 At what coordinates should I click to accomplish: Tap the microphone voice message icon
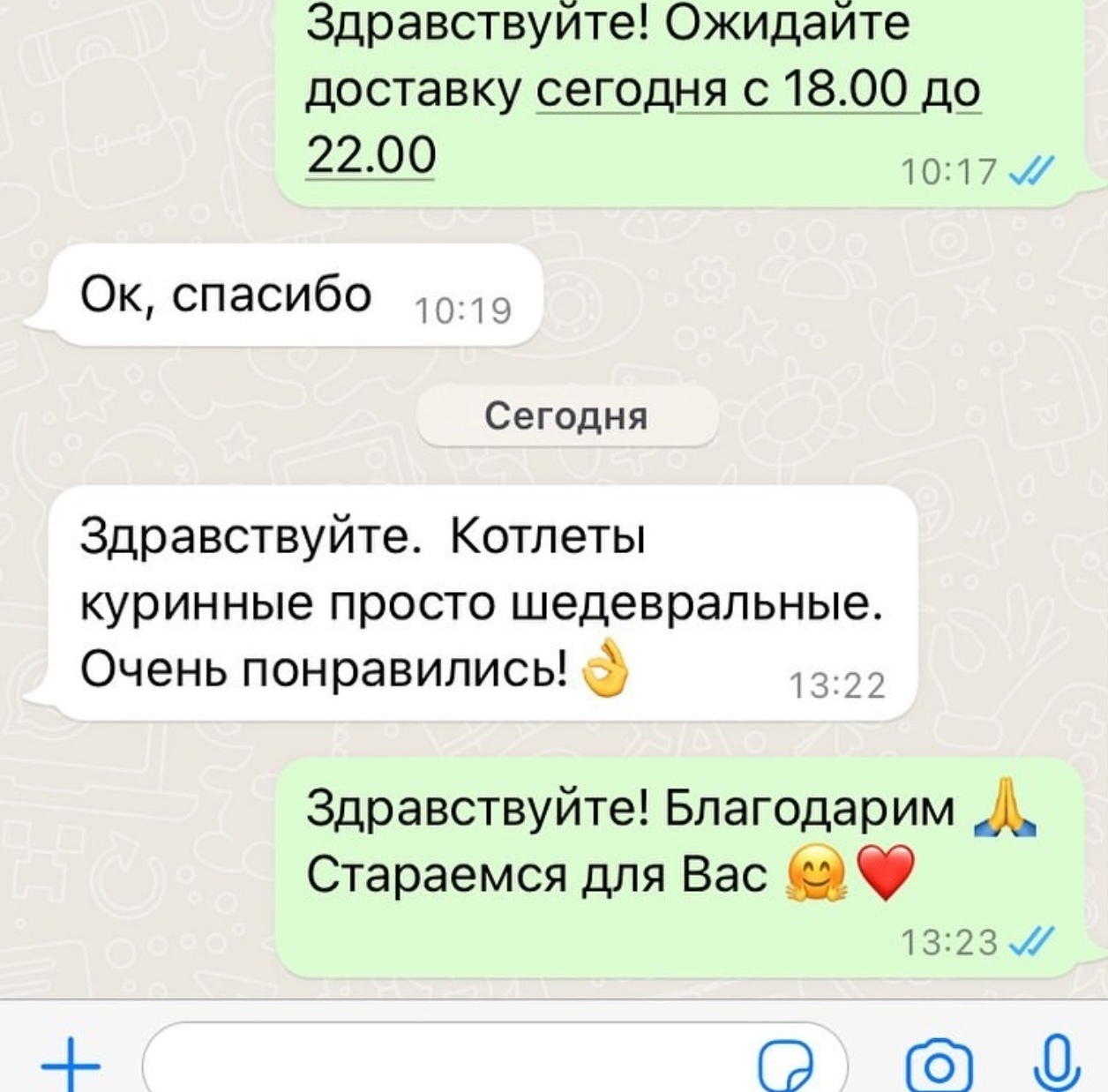pyautogui.click(x=1056, y=1063)
